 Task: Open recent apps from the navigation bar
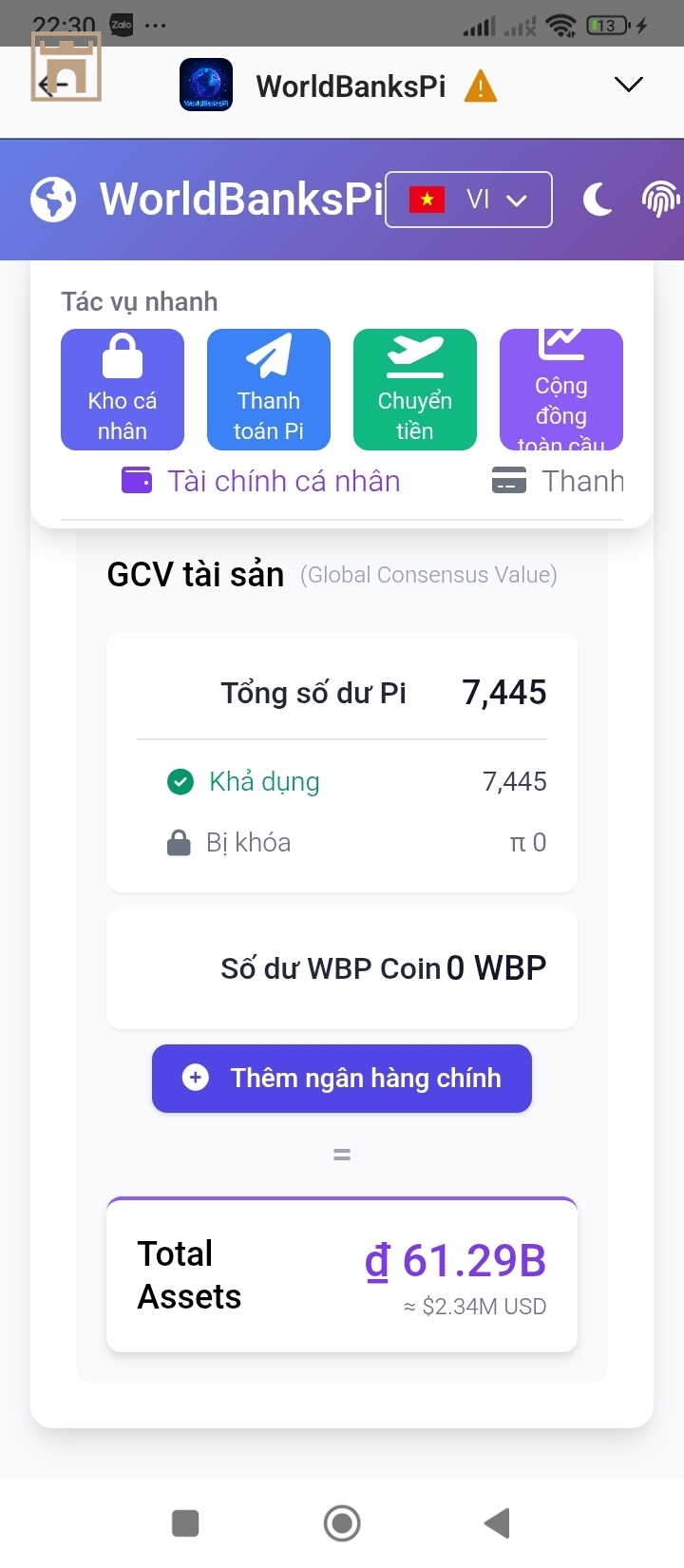[x=185, y=1523]
